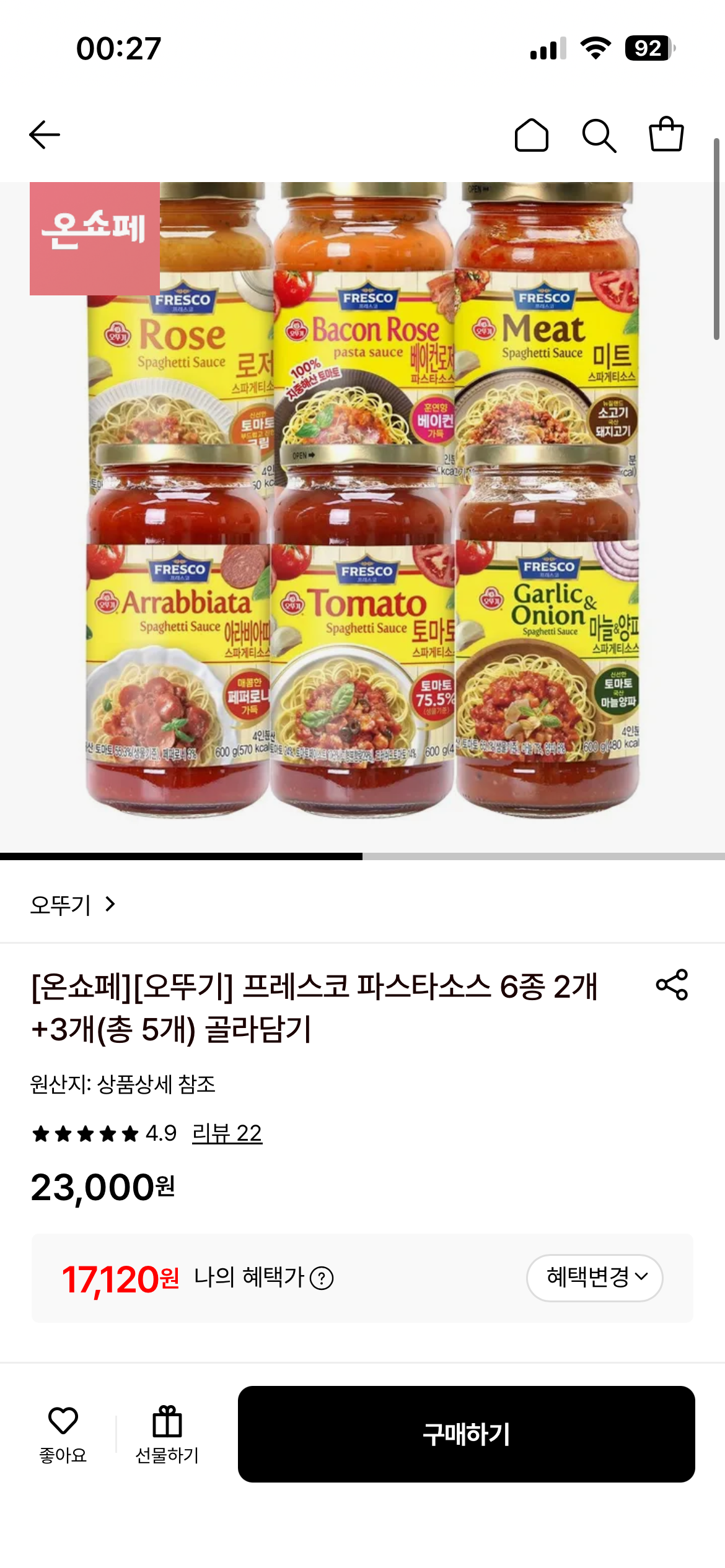725x1568 pixels.
Task: Show info for 나의 혜택가
Action: [x=322, y=1278]
